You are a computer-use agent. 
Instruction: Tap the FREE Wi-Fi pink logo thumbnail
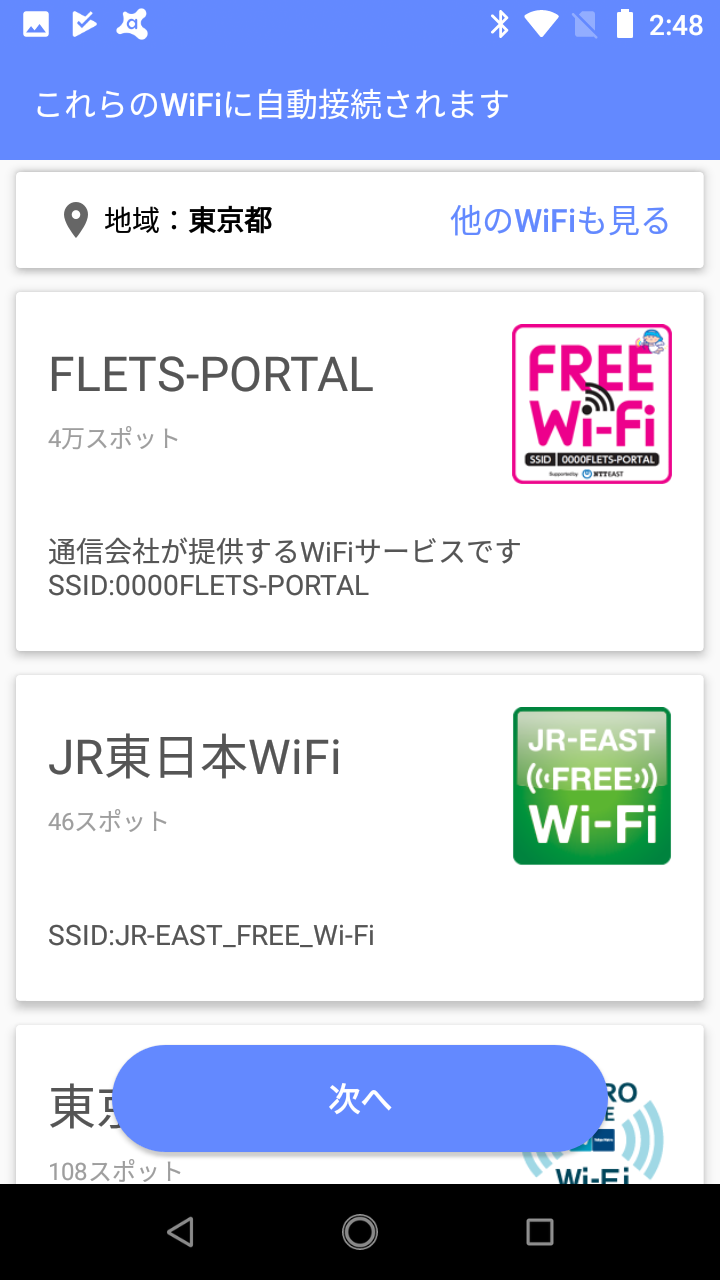coord(591,403)
